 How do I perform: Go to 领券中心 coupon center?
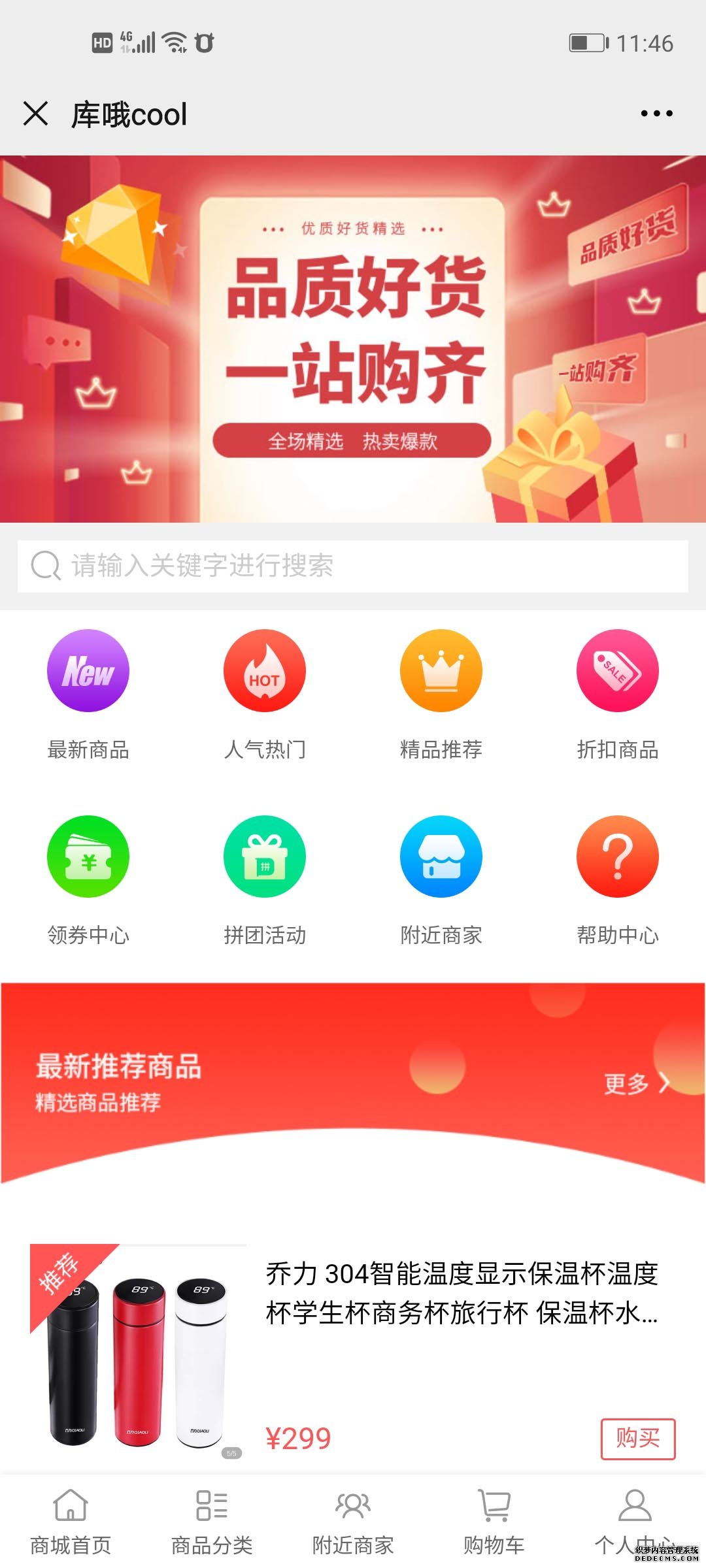click(x=88, y=879)
